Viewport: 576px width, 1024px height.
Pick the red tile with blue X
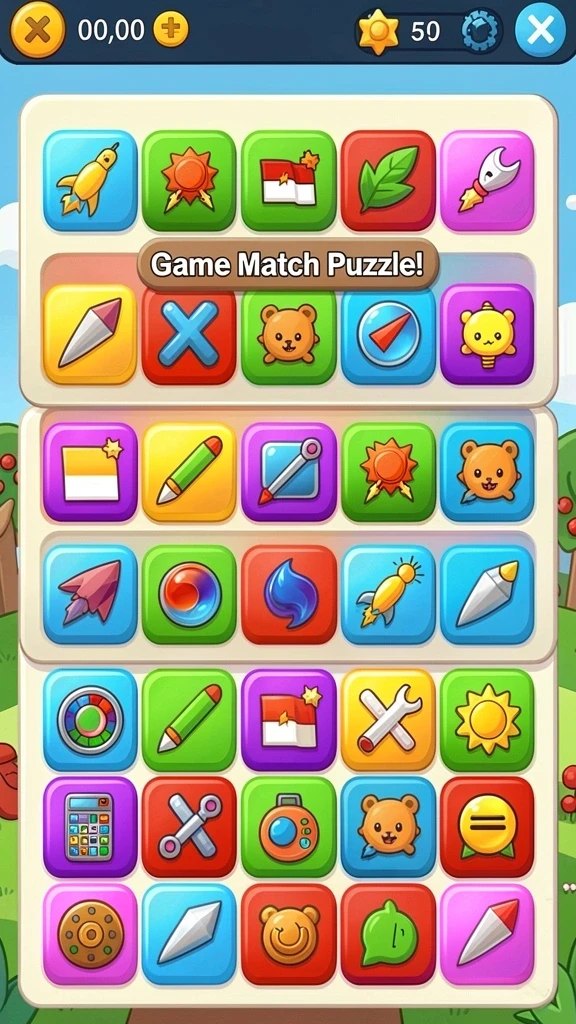[x=189, y=334]
